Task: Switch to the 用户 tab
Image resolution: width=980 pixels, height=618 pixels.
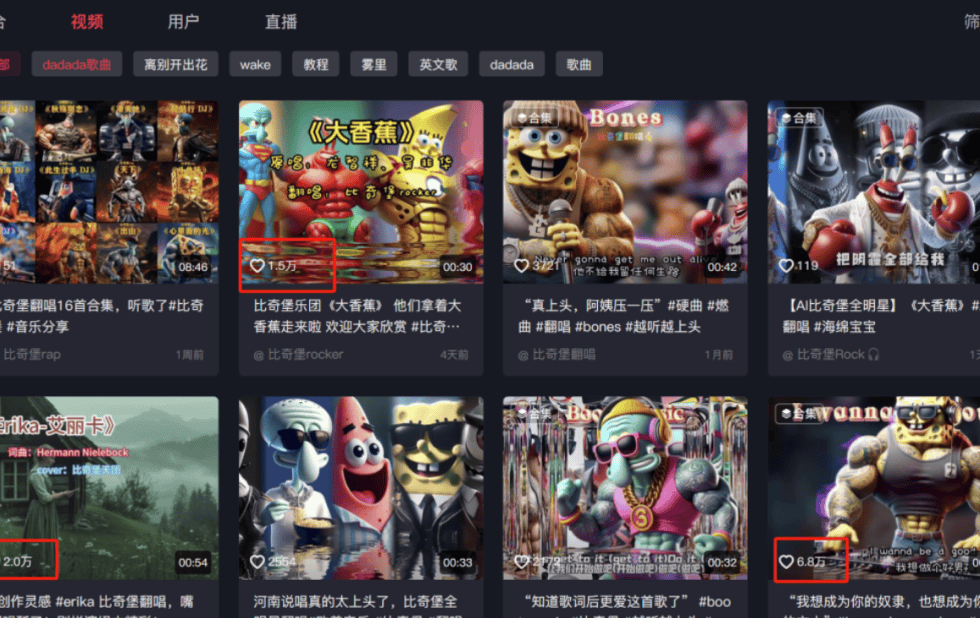Action: pos(183,22)
